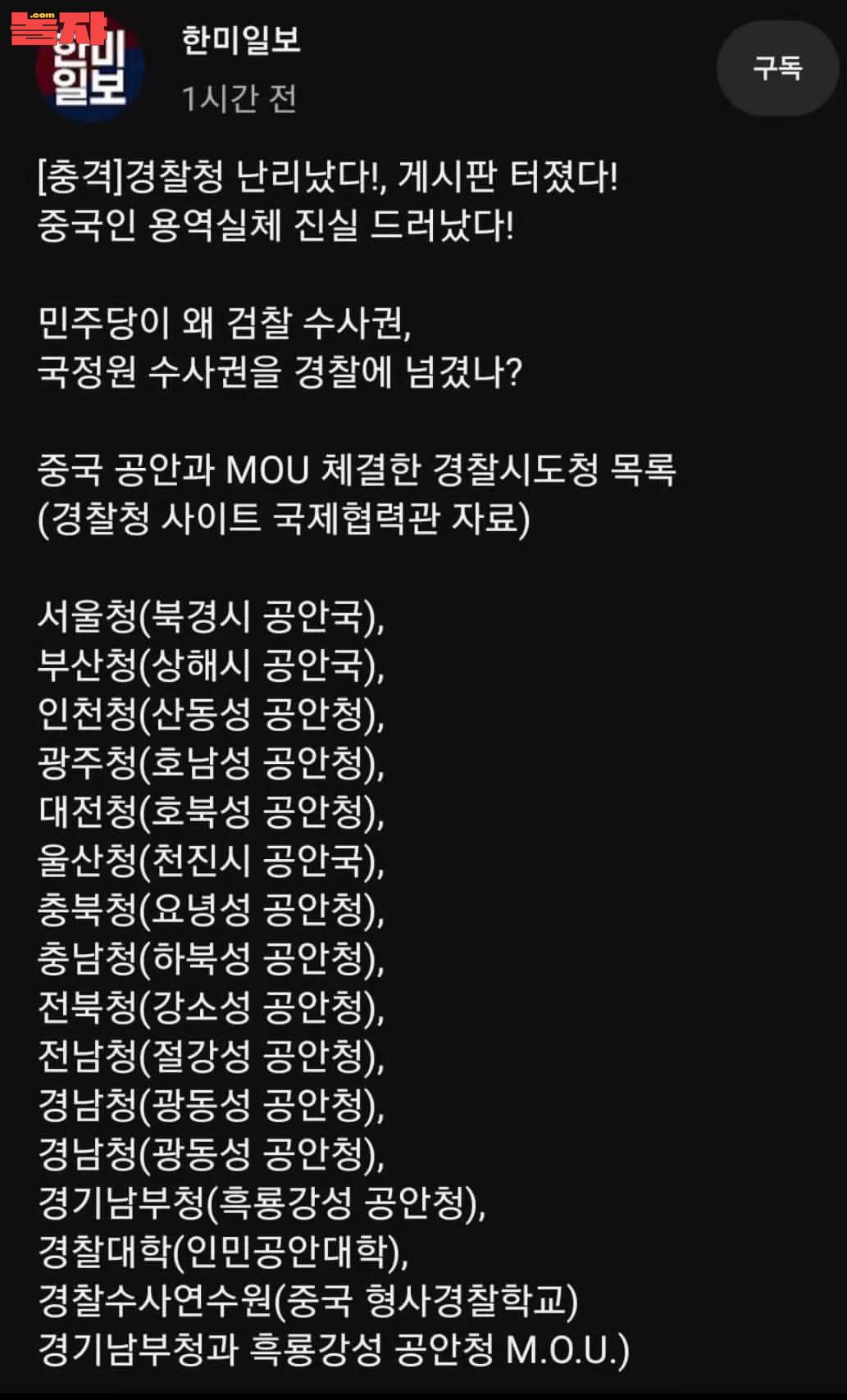This screenshot has height=1400, width=847.
Task: Tap the 구독 subscribe button
Action: coord(776,68)
